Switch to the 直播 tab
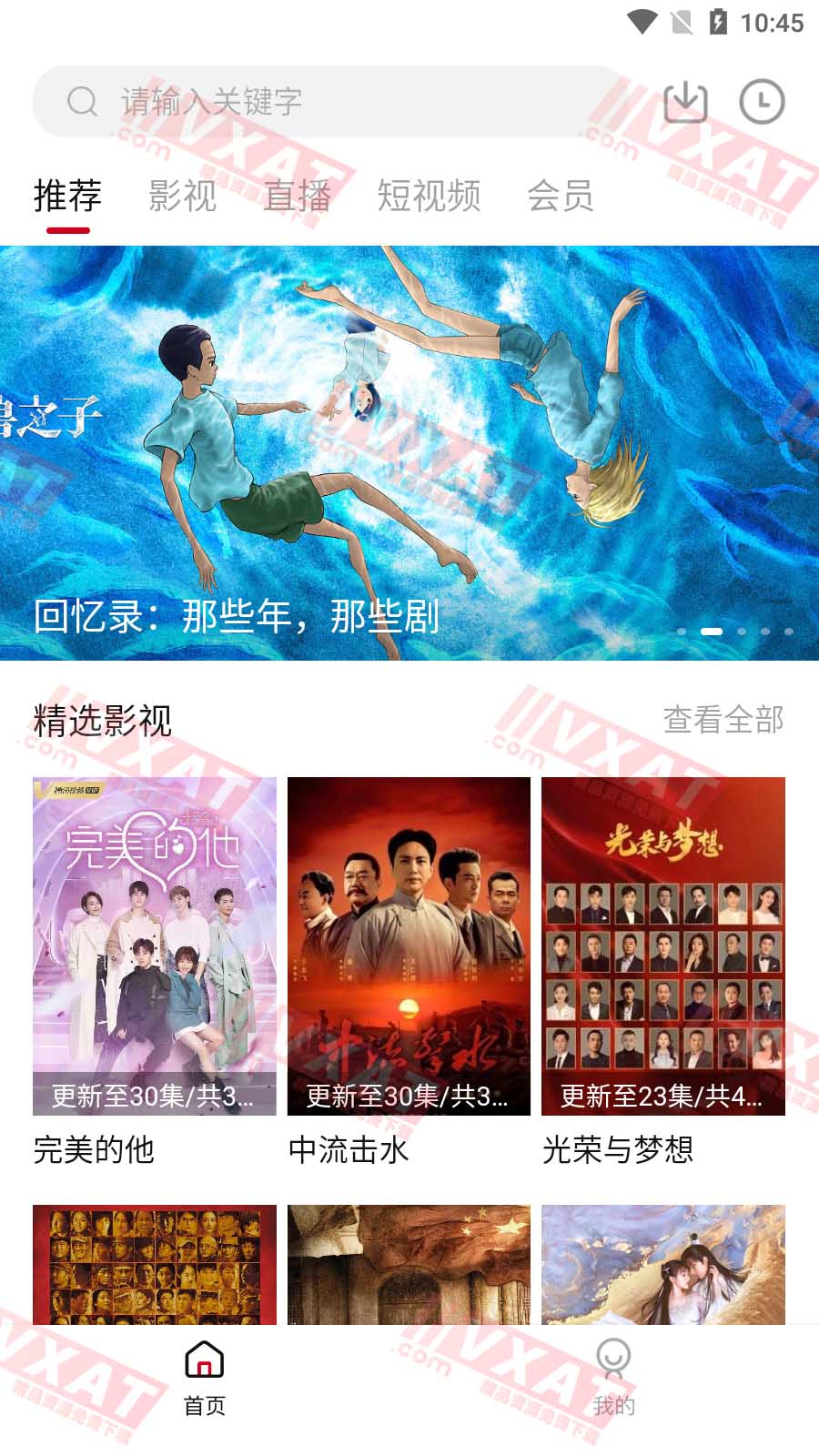819x1456 pixels. tap(297, 197)
